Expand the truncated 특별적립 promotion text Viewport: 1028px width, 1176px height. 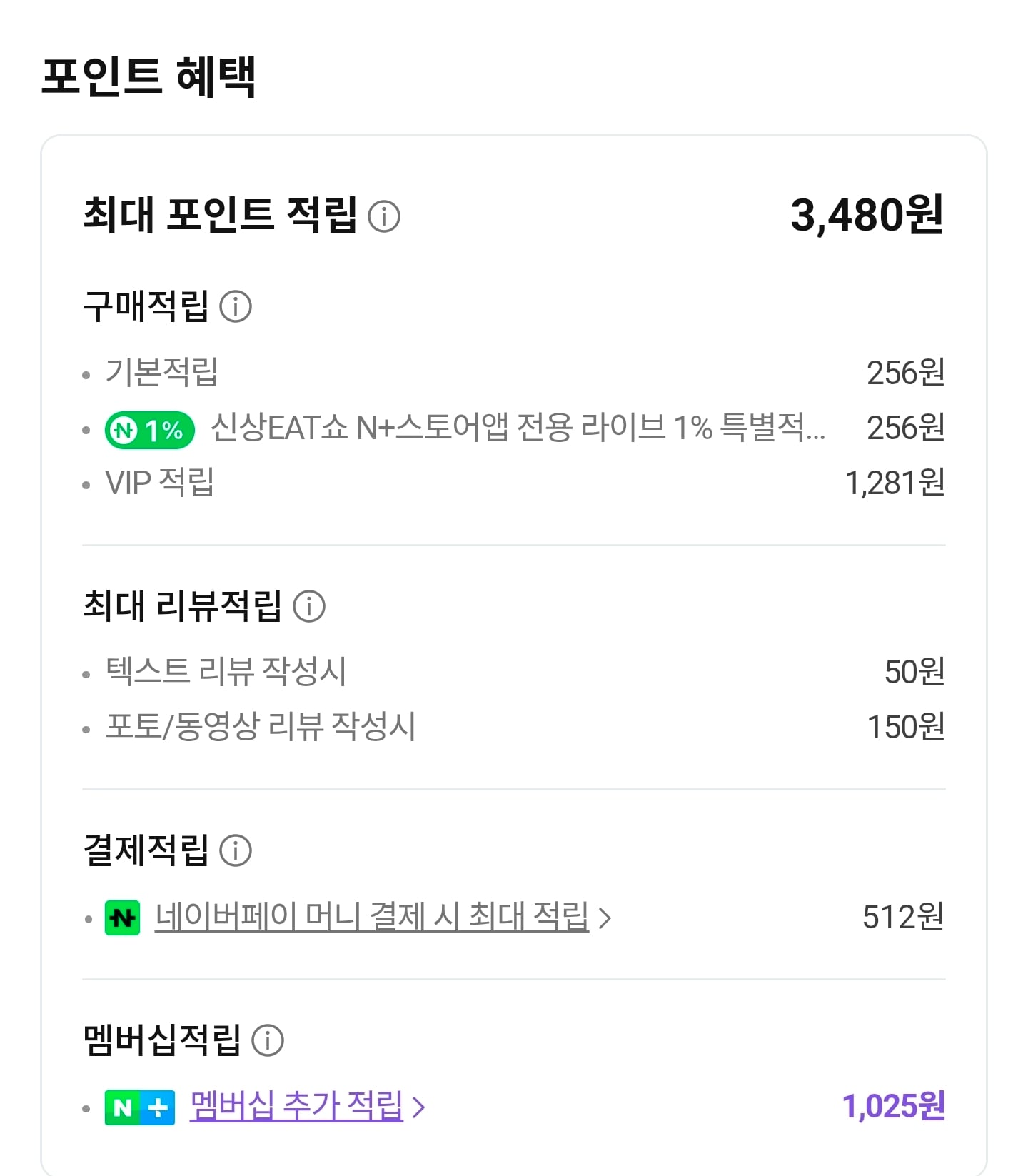tap(518, 429)
